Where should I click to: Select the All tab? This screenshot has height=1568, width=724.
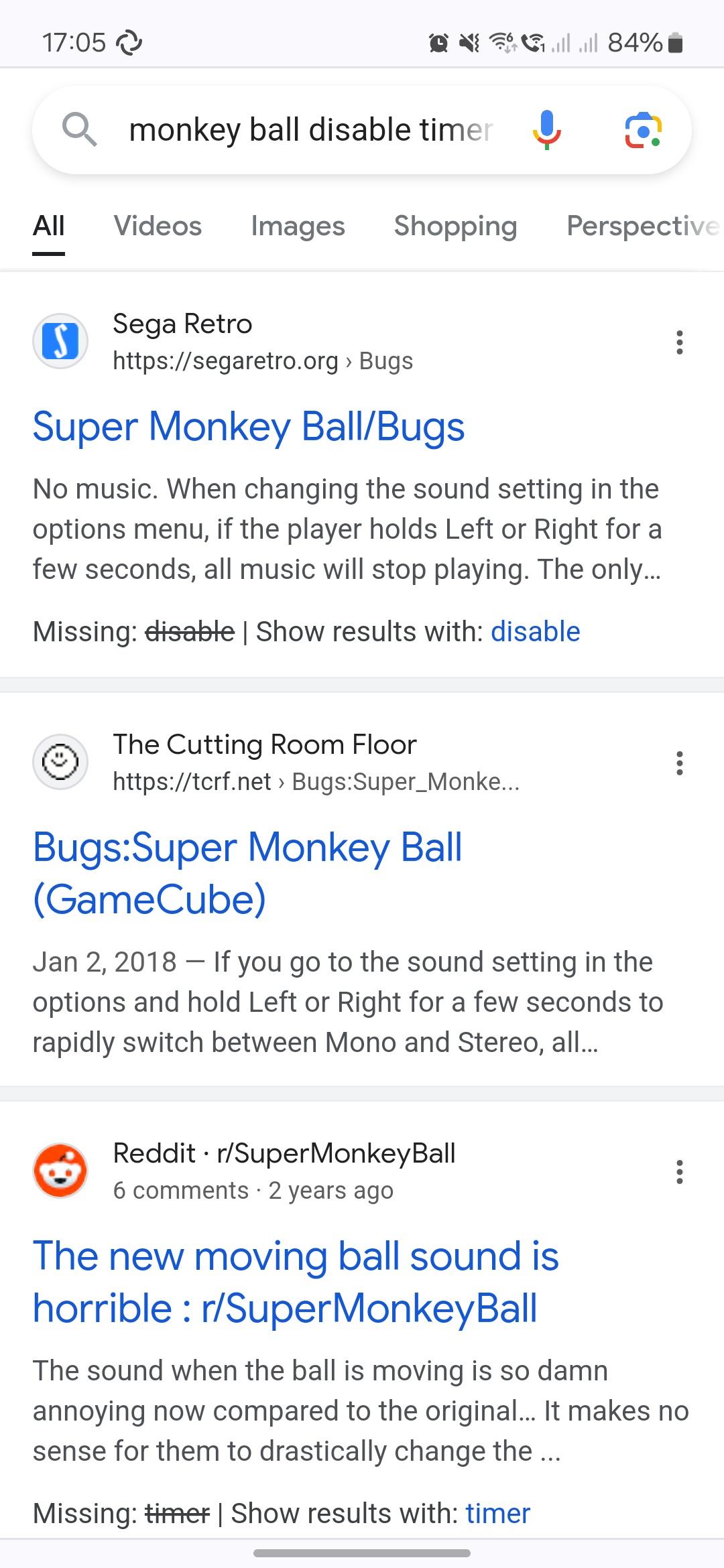(x=49, y=226)
